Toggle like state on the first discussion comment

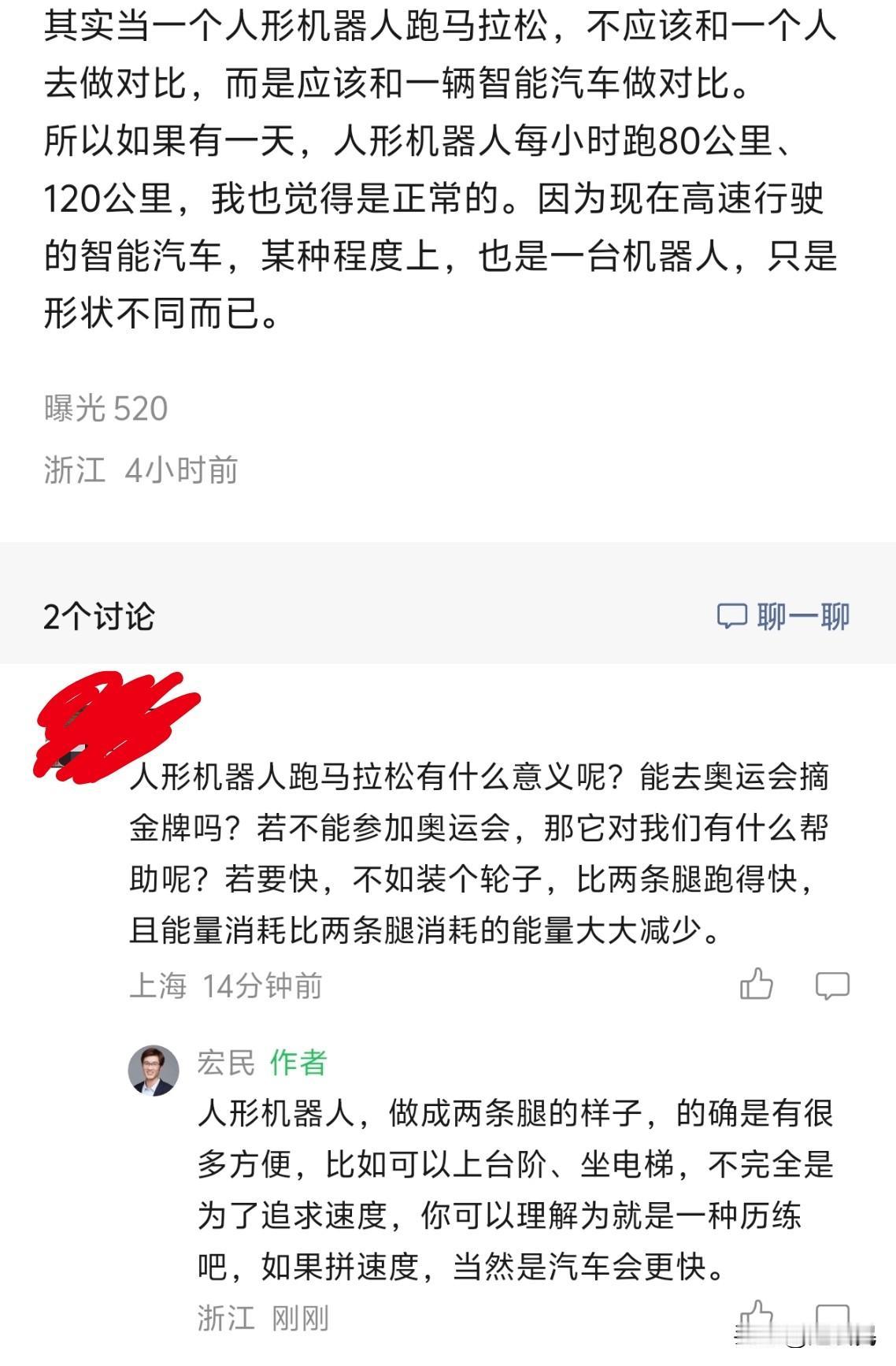[x=757, y=984]
